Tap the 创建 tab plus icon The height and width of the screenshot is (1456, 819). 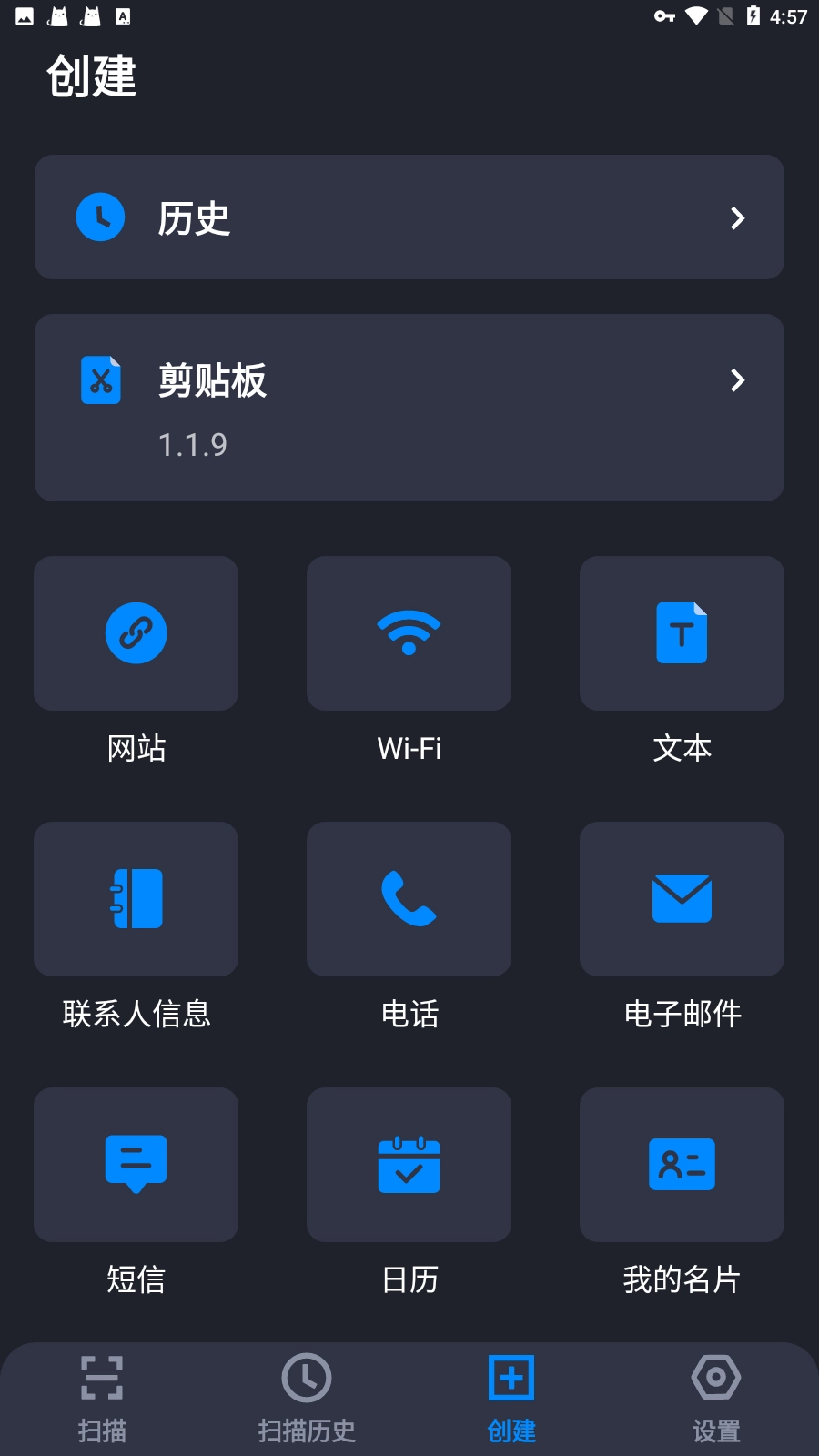coord(511,1378)
